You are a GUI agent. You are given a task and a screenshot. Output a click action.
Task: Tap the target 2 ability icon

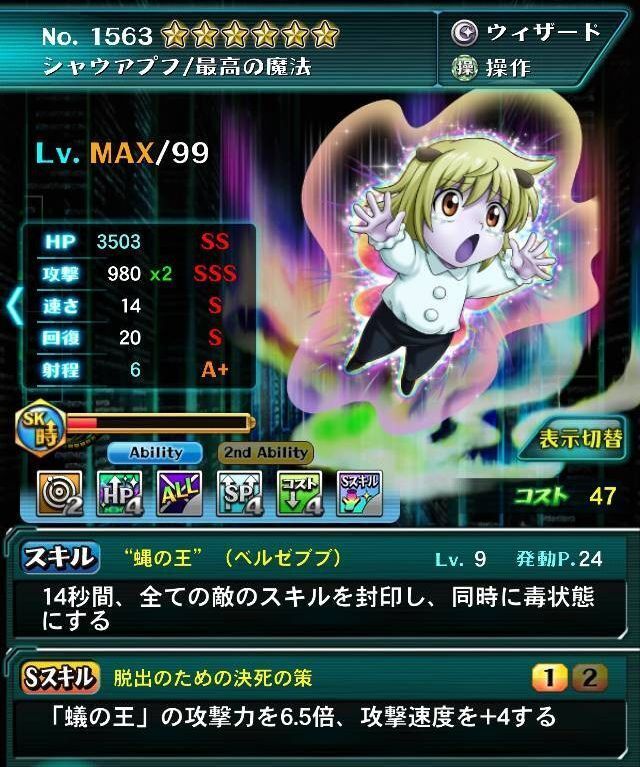pos(60,493)
